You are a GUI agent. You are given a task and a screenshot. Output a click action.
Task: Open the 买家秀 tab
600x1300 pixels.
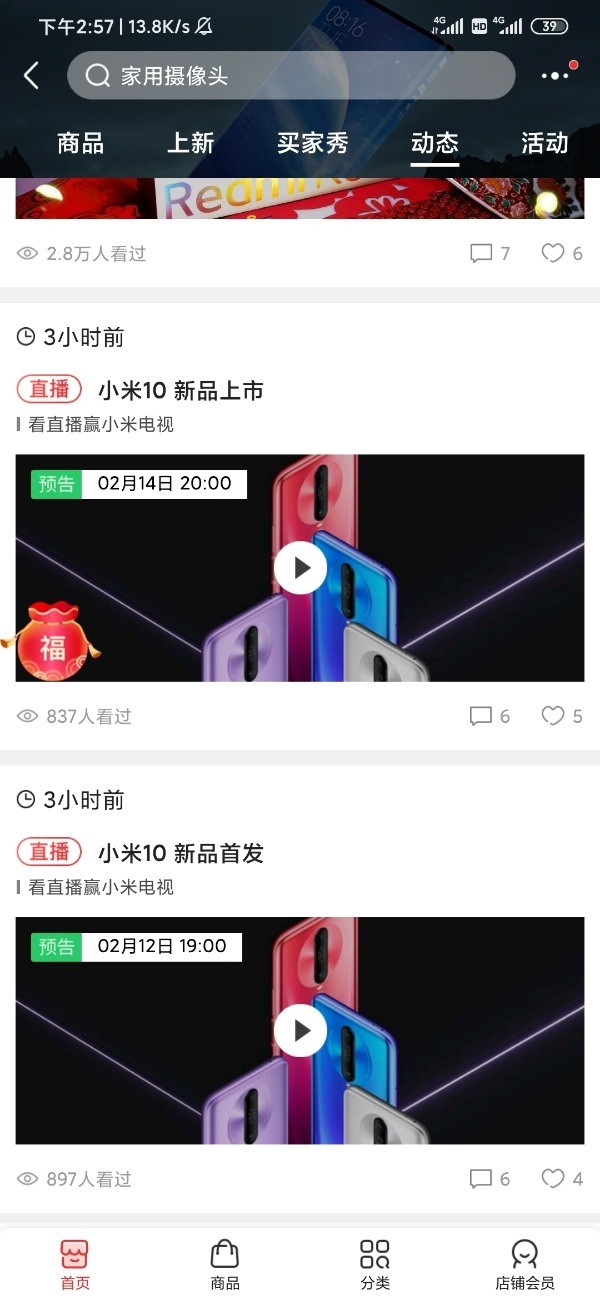pos(312,143)
